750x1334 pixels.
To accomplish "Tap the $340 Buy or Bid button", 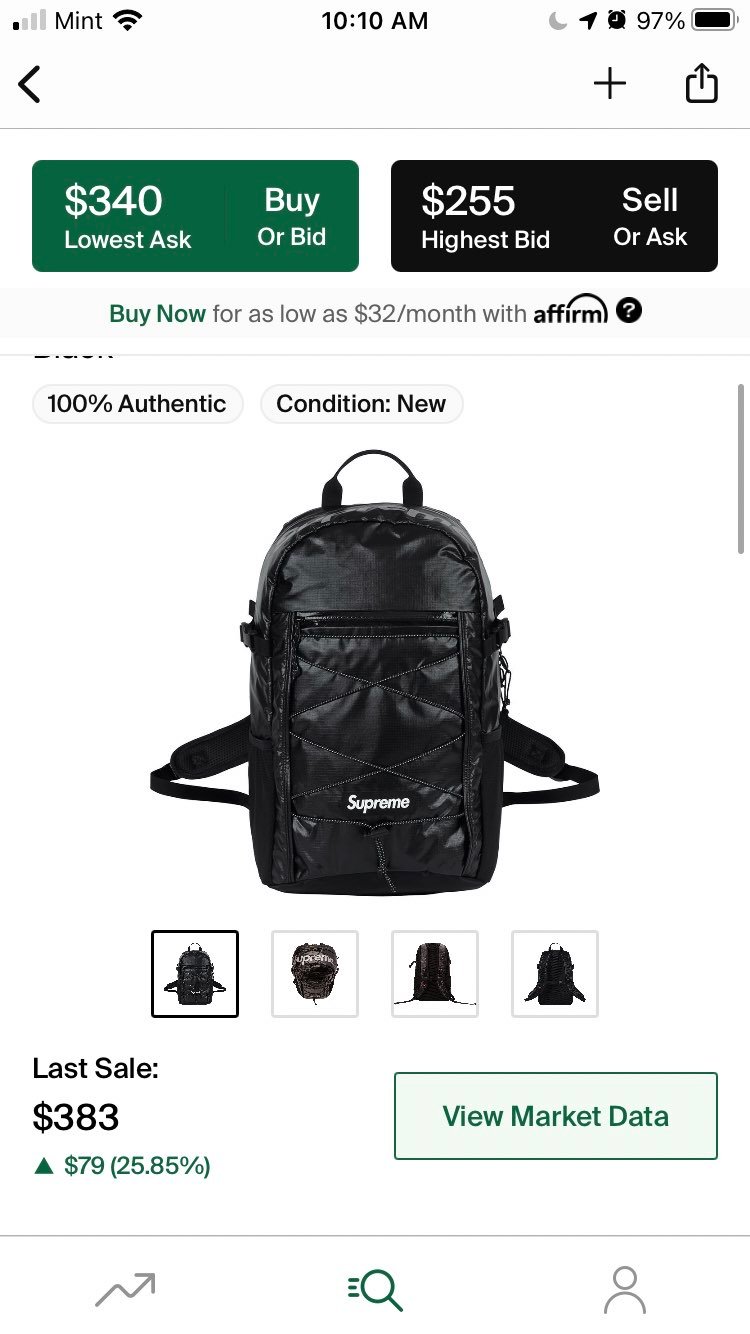I will click(195, 216).
